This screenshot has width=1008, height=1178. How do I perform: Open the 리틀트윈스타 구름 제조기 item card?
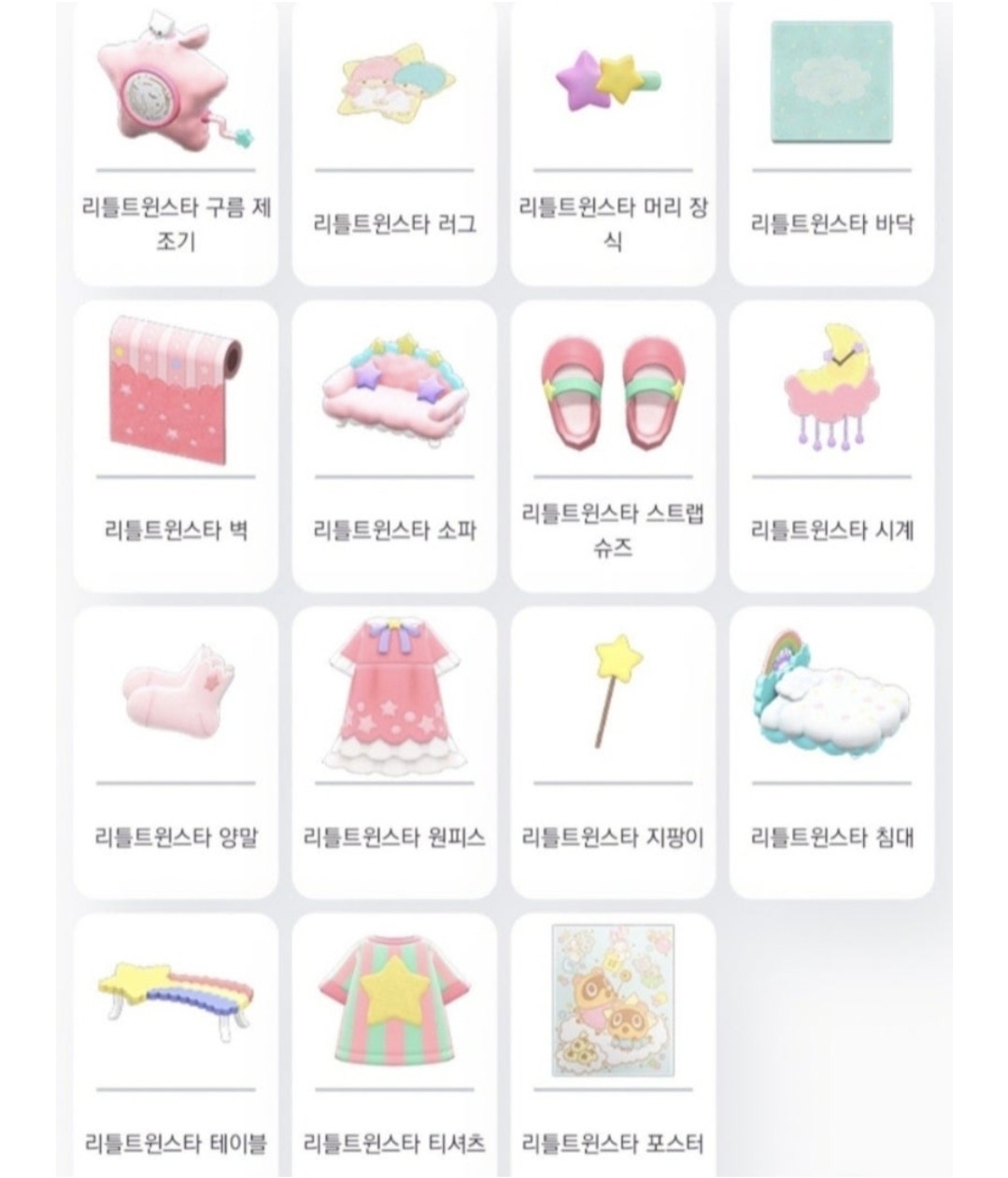coord(176,145)
